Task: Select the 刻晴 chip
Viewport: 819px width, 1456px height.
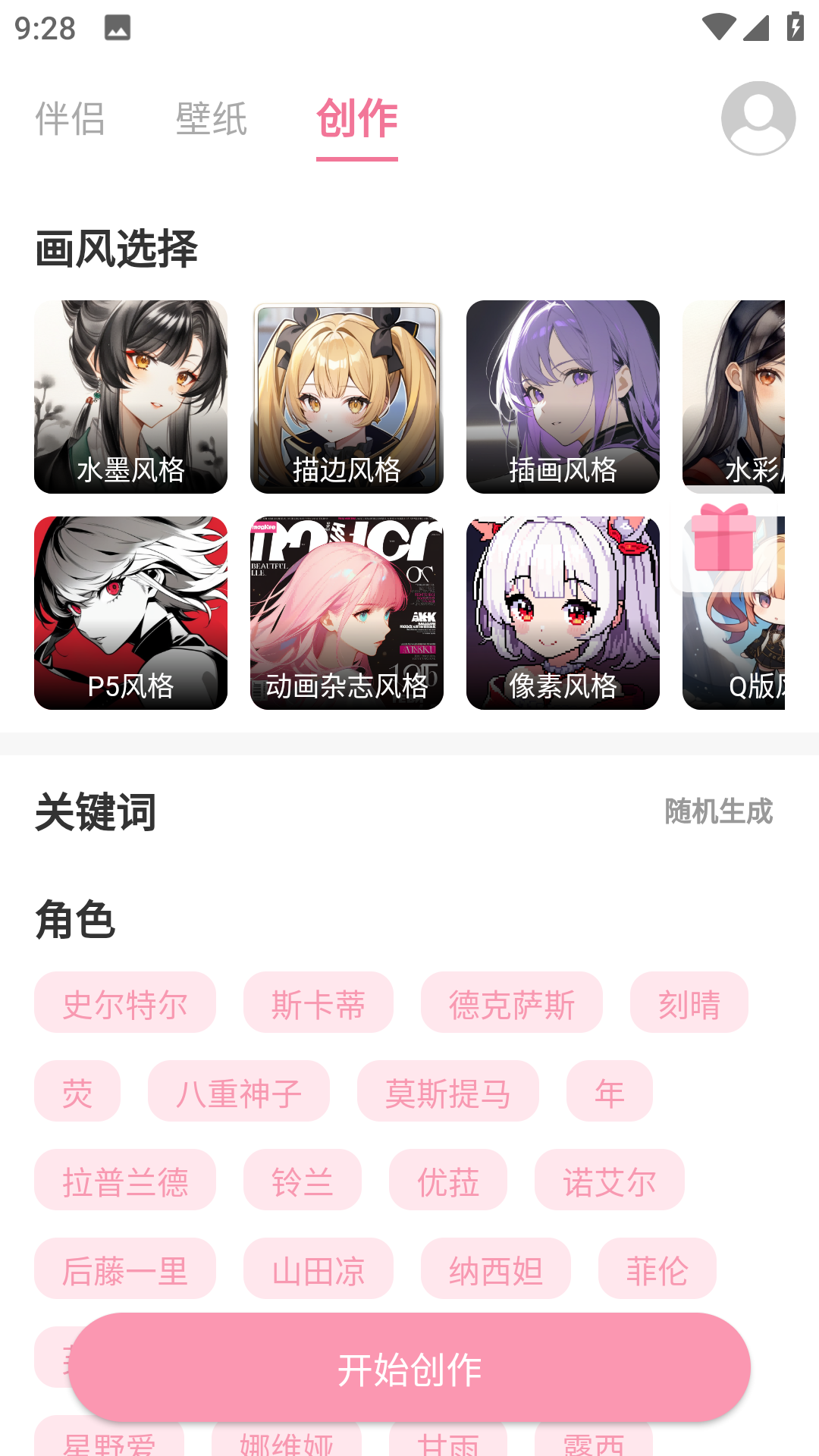Action: pos(689,1003)
